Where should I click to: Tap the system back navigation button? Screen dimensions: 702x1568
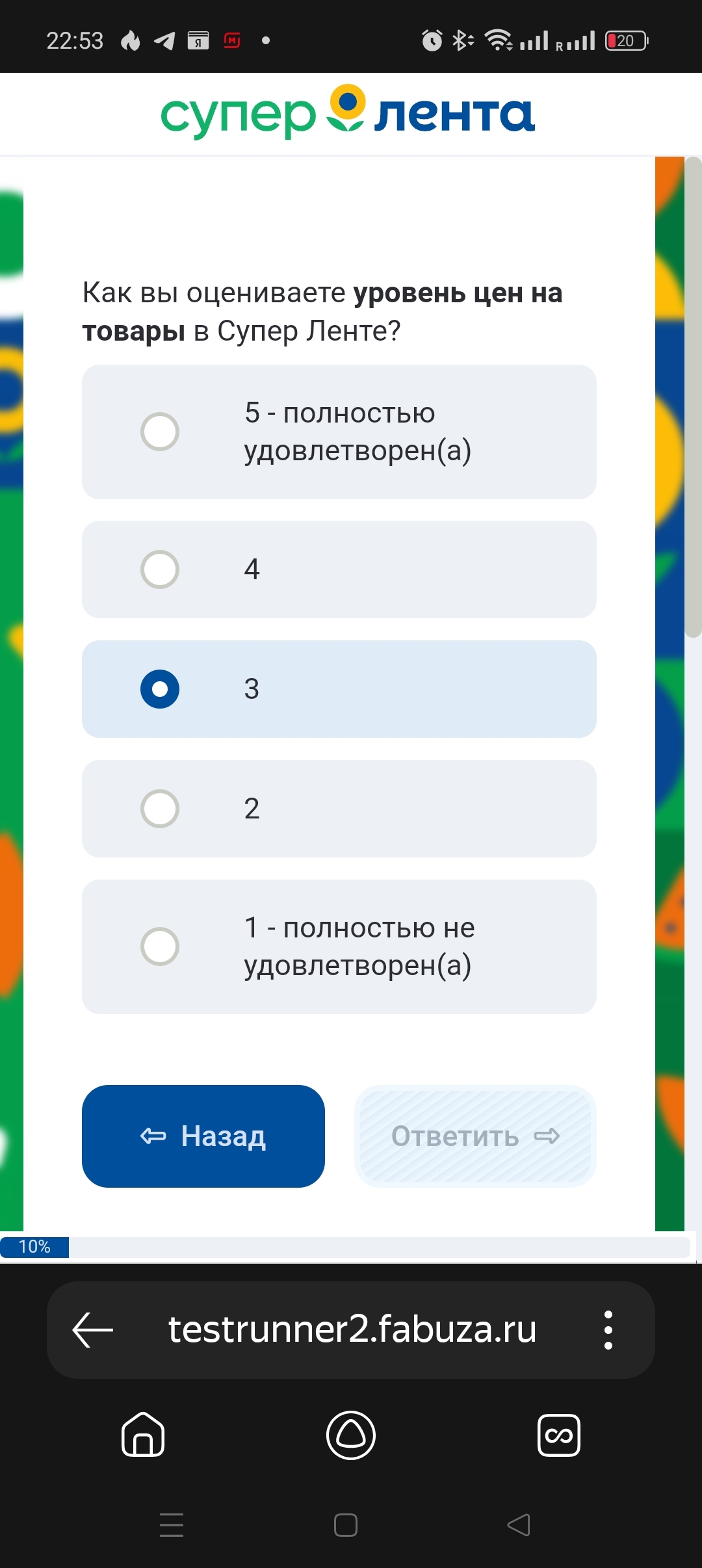coord(519,1525)
